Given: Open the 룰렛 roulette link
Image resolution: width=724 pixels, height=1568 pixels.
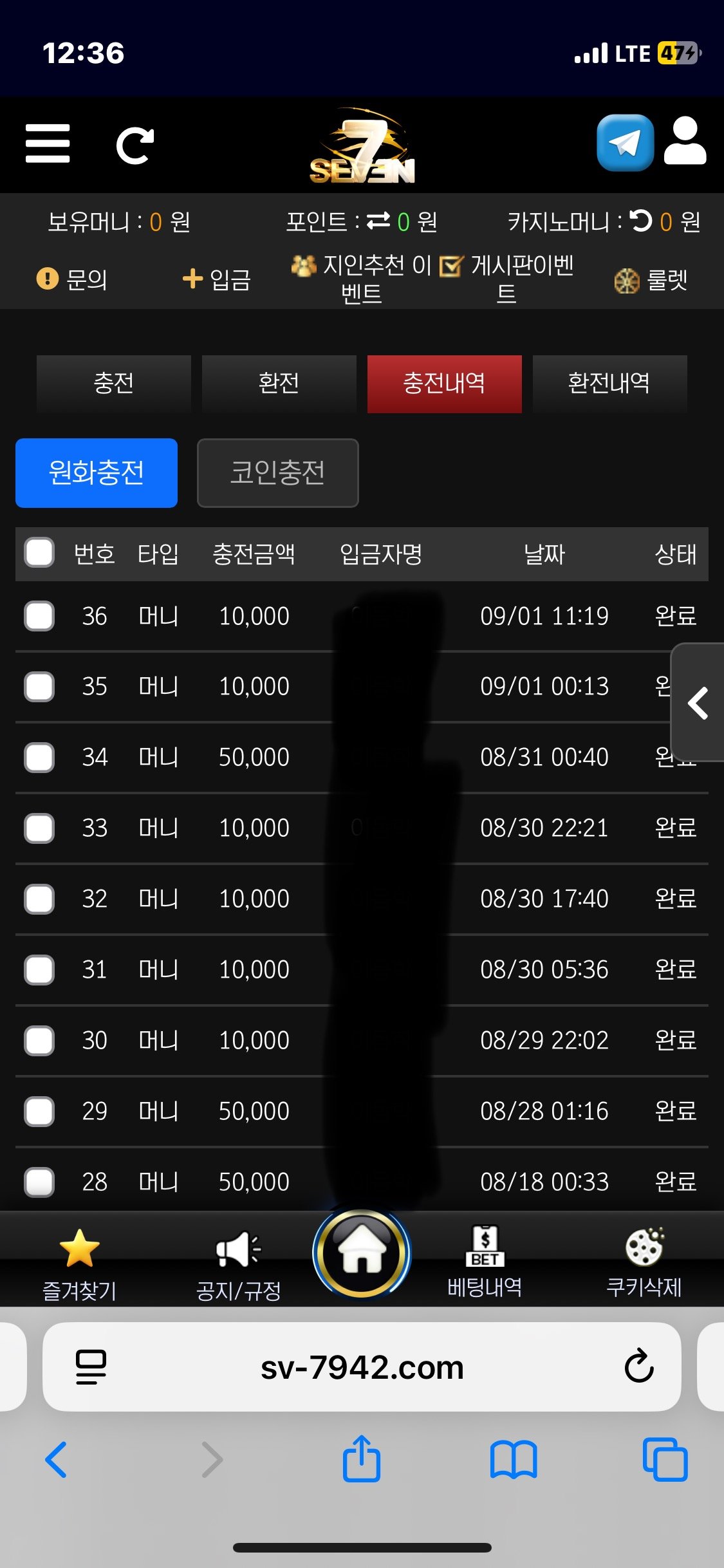Looking at the screenshot, I should pos(651,280).
